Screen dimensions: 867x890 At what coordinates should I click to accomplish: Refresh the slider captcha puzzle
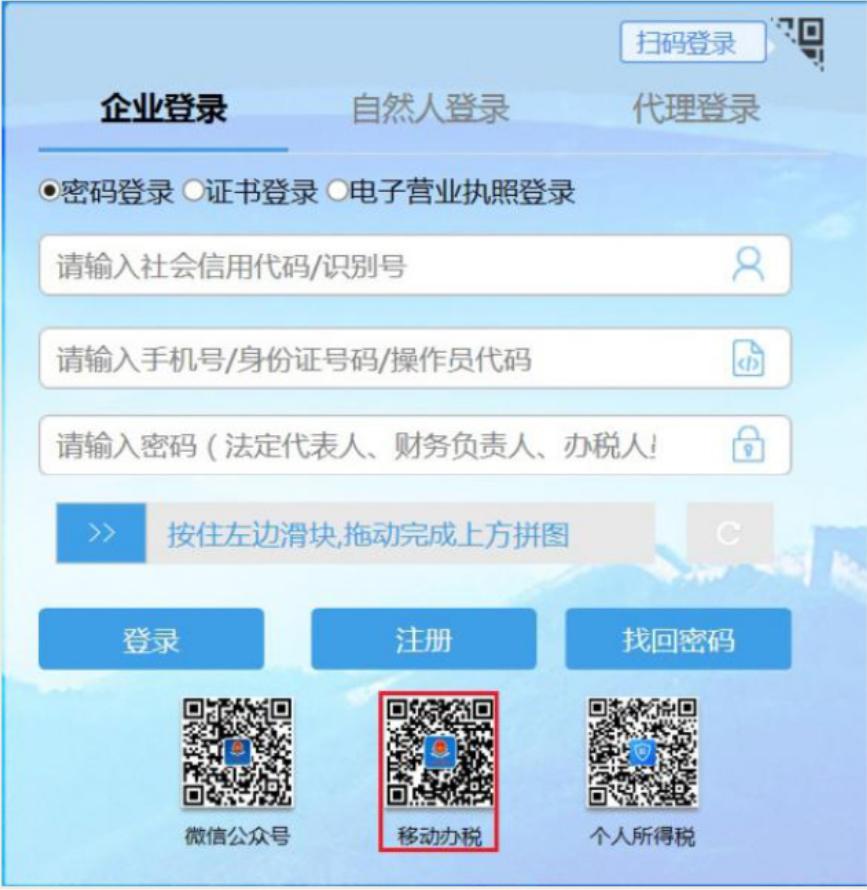click(x=729, y=534)
